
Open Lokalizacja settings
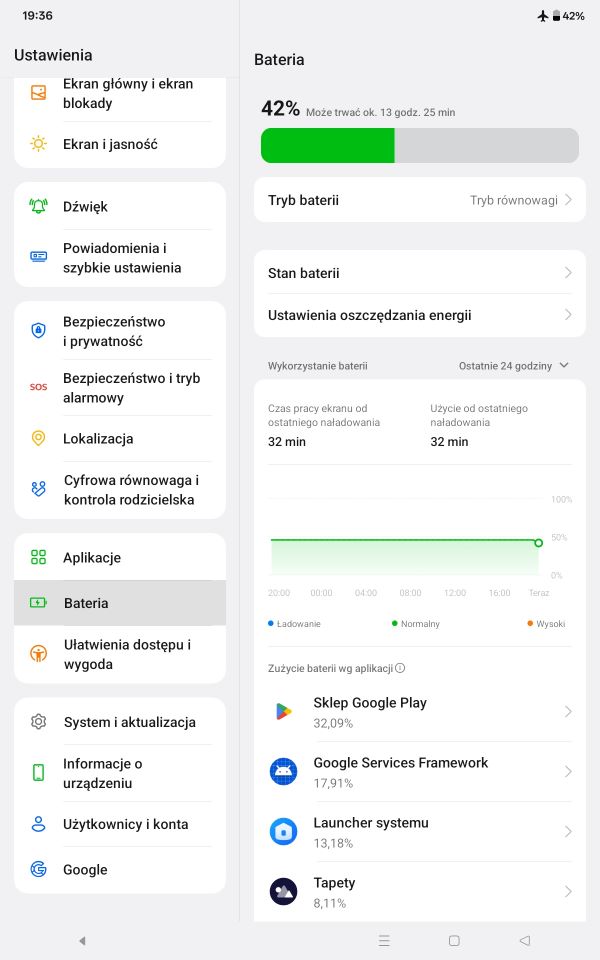point(120,439)
